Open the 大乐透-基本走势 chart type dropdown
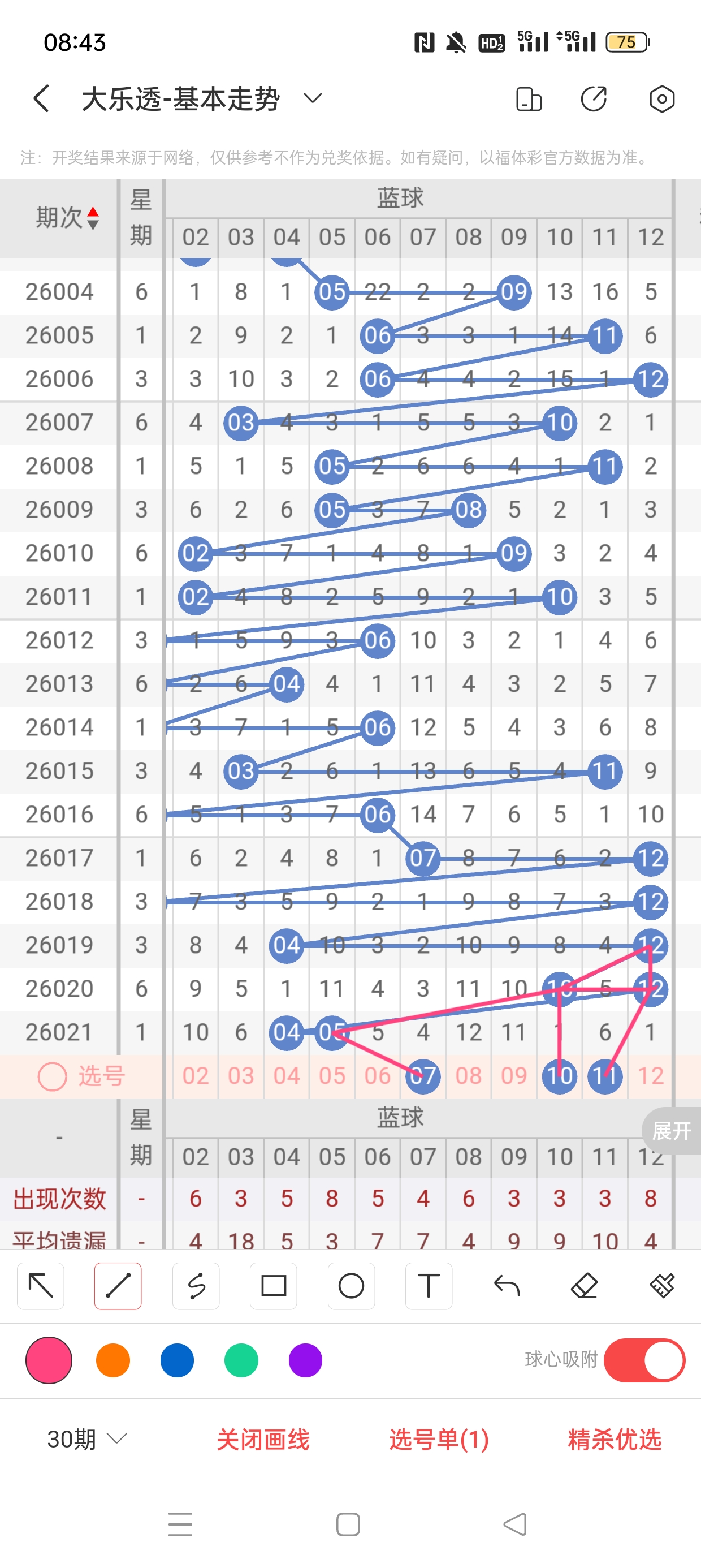This screenshot has width=701, height=1568. (312, 98)
